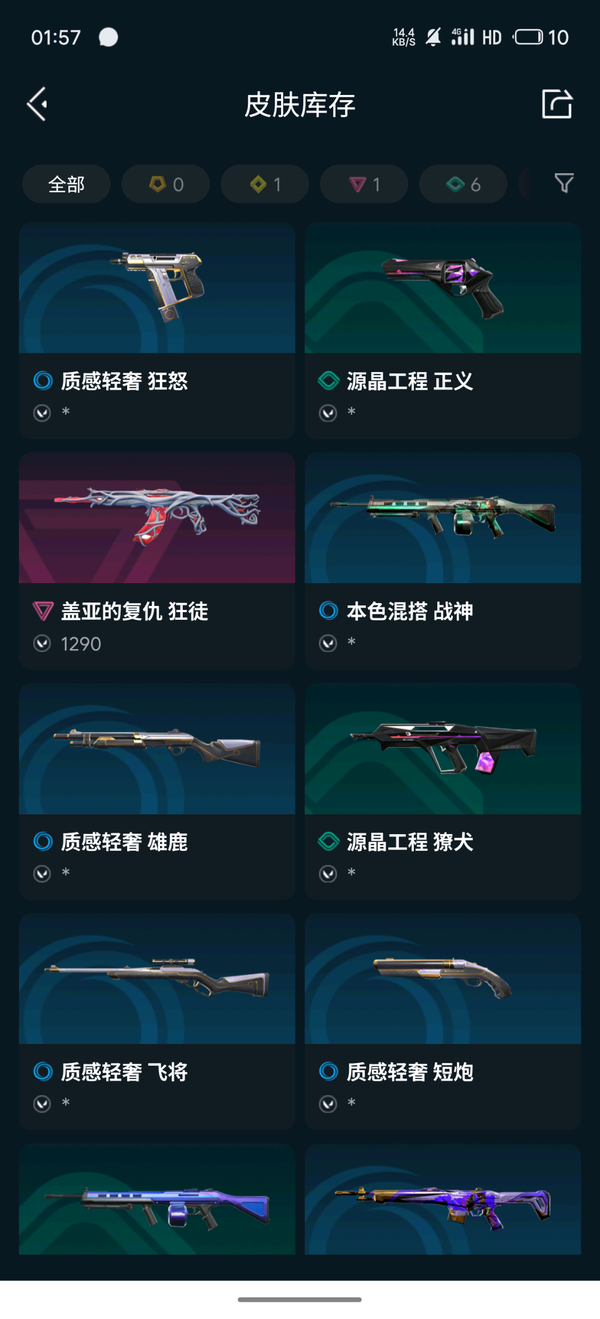The height and width of the screenshot is (1319, 600).
Task: Filter by the yellow diamond chip showing 1
Action: [x=265, y=184]
